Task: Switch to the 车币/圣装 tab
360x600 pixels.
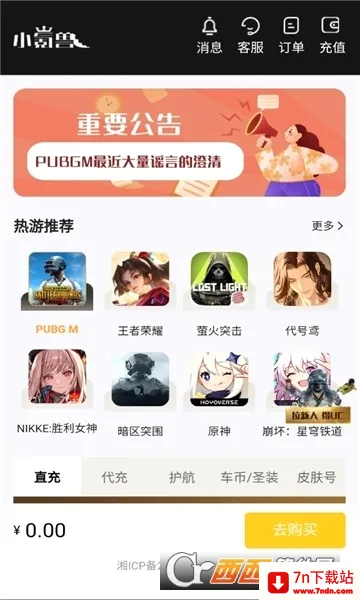Action: [x=249, y=477]
